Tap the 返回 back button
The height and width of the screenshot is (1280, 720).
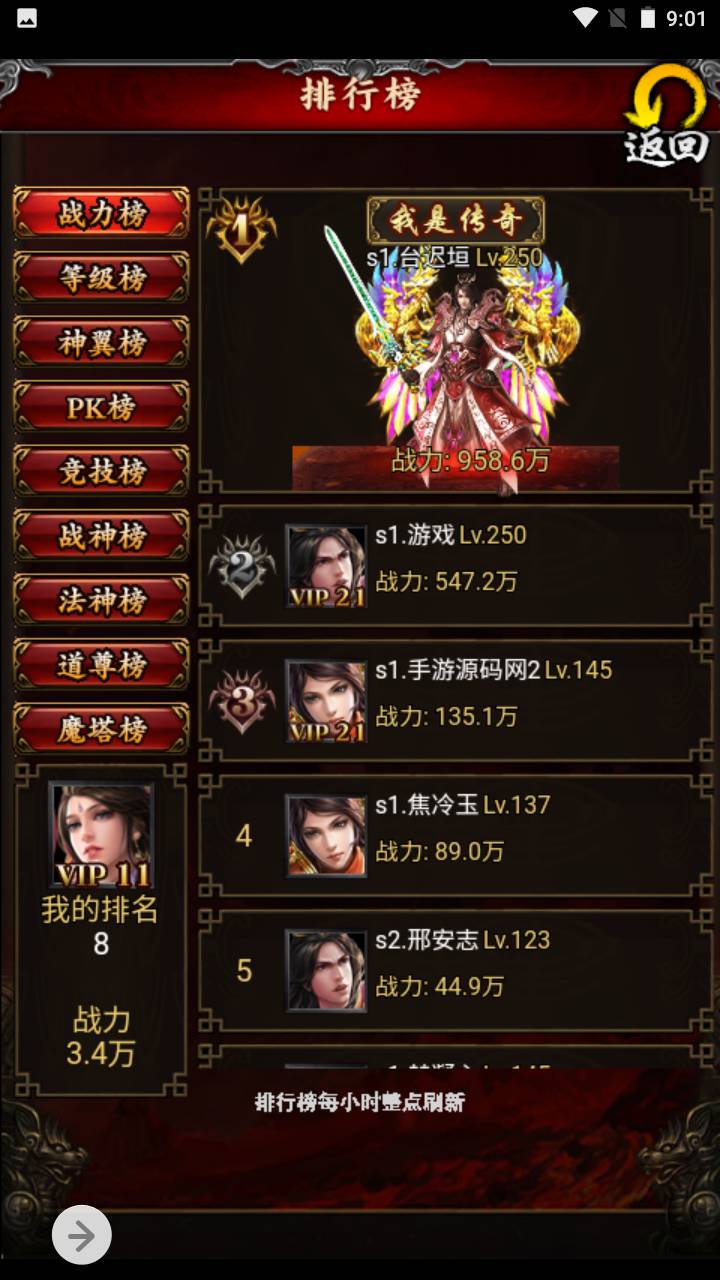click(x=668, y=117)
